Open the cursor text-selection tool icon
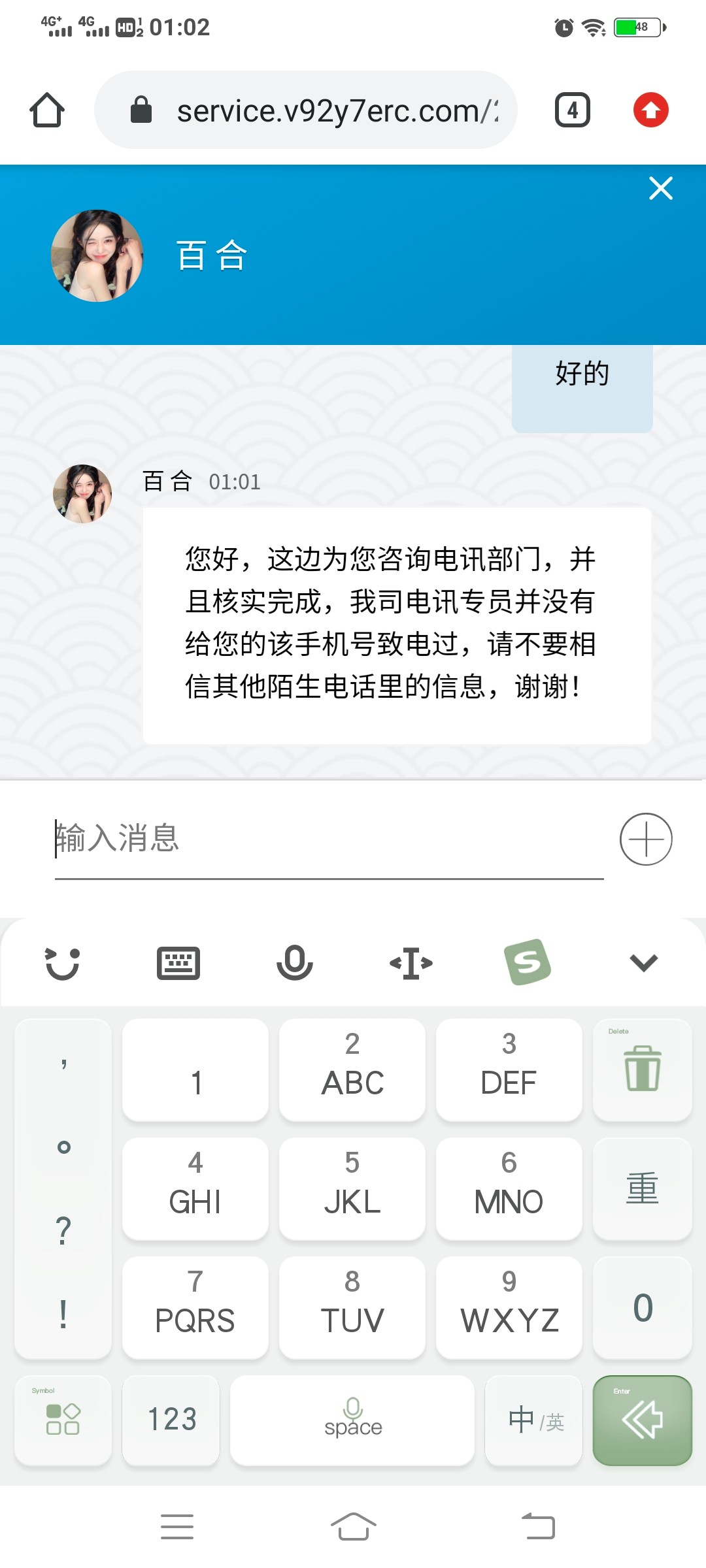The image size is (706, 1568). point(410,962)
